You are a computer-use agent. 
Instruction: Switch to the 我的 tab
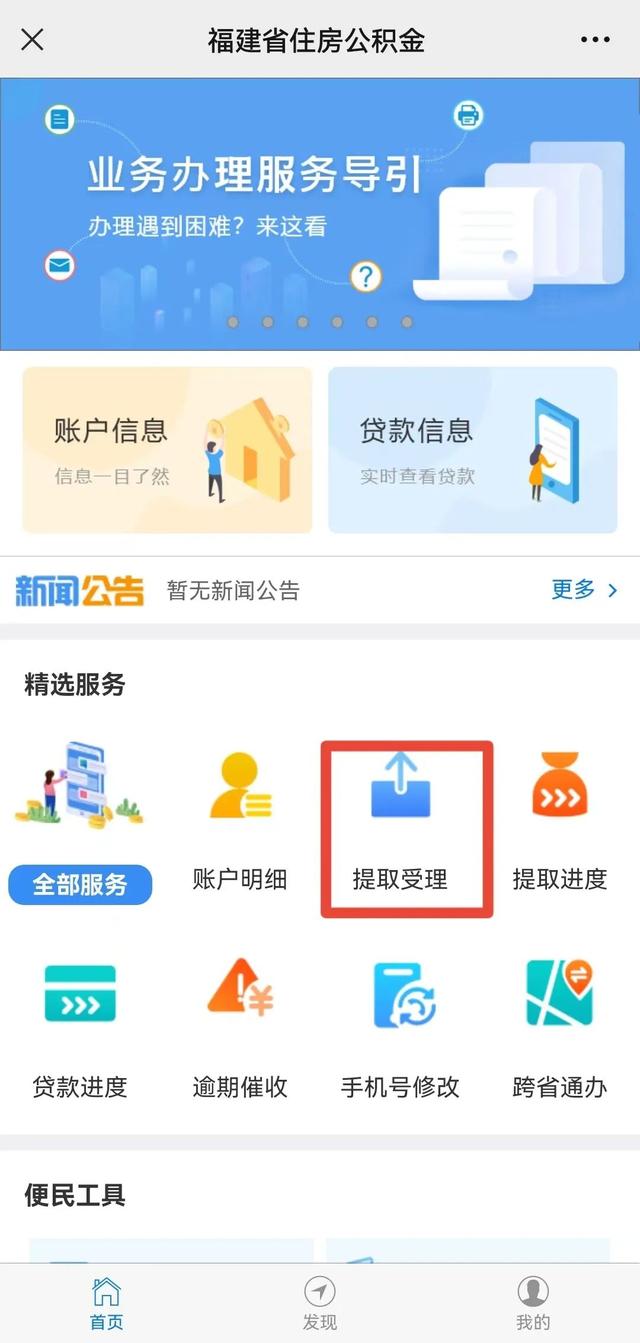point(533,1304)
